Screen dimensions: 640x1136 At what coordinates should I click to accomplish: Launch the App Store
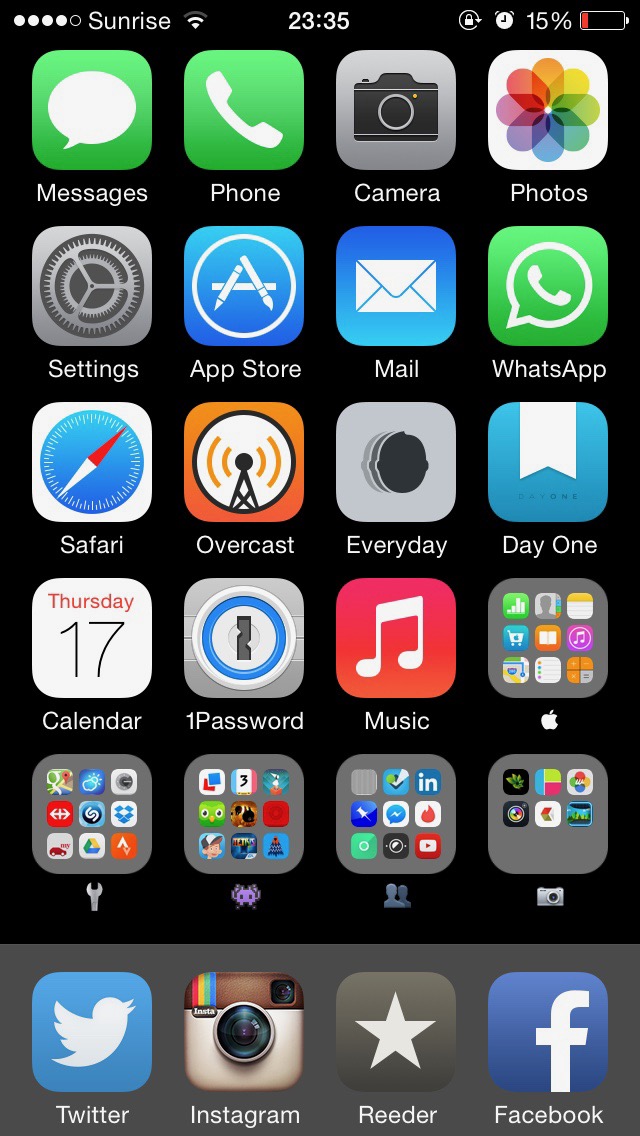pos(244,286)
